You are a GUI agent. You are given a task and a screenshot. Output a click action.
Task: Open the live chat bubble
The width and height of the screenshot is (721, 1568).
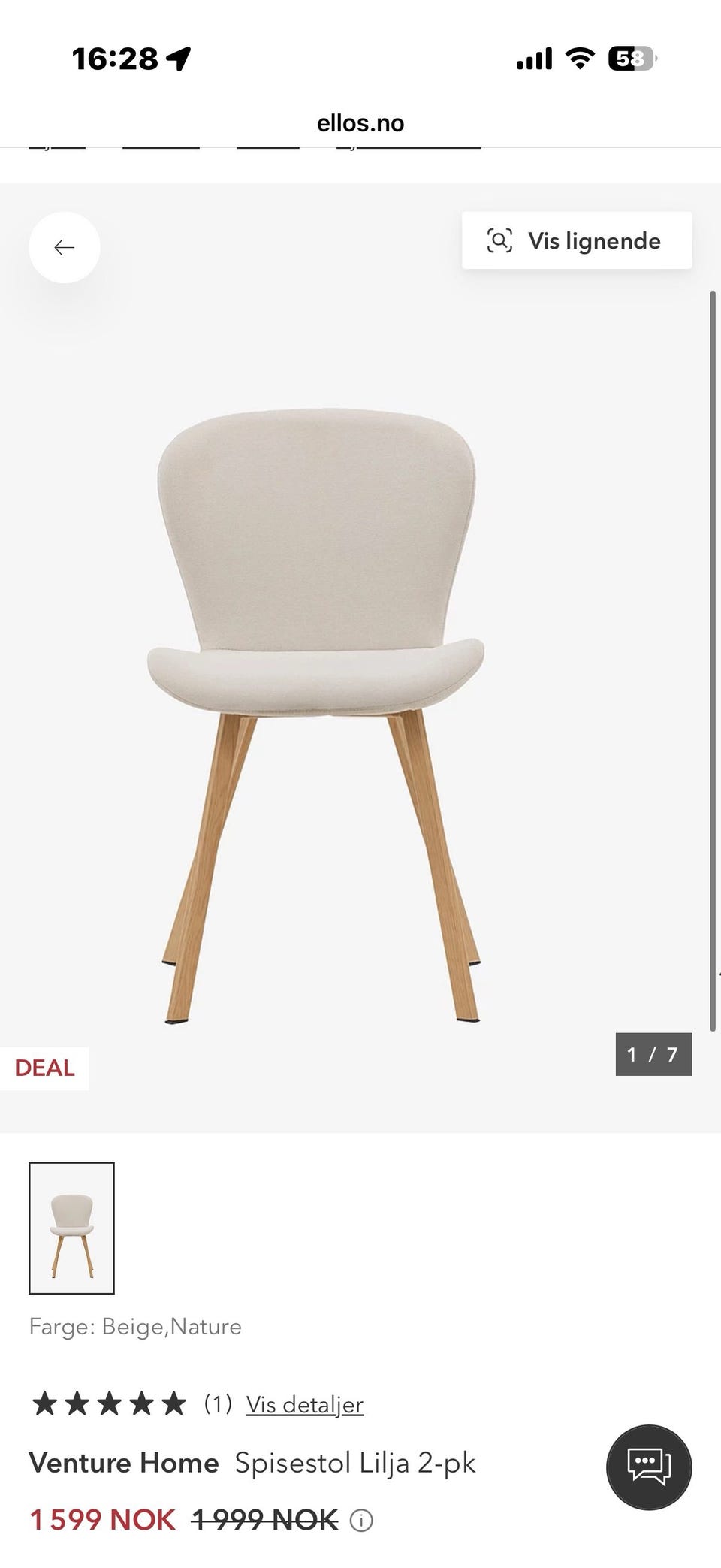tap(649, 1466)
